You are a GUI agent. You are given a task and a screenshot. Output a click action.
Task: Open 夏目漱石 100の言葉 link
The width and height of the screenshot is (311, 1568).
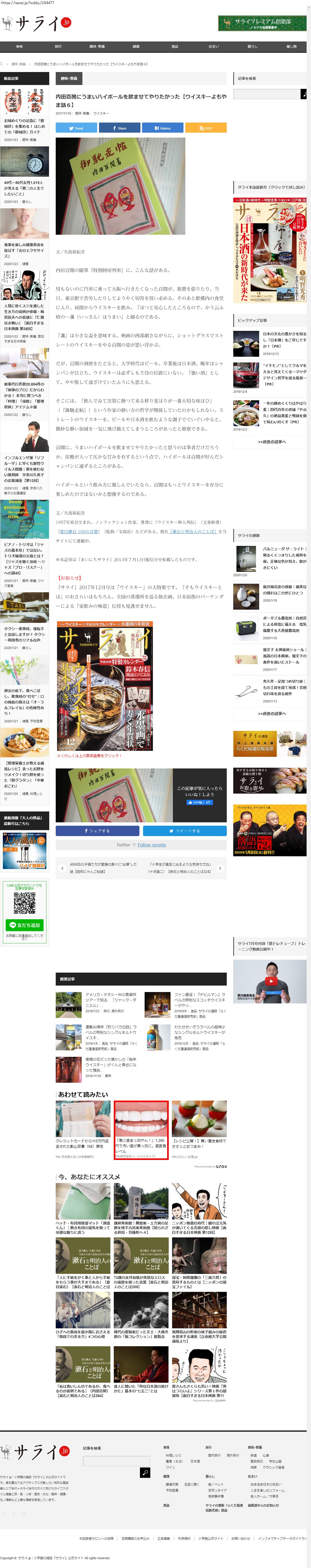79,531
